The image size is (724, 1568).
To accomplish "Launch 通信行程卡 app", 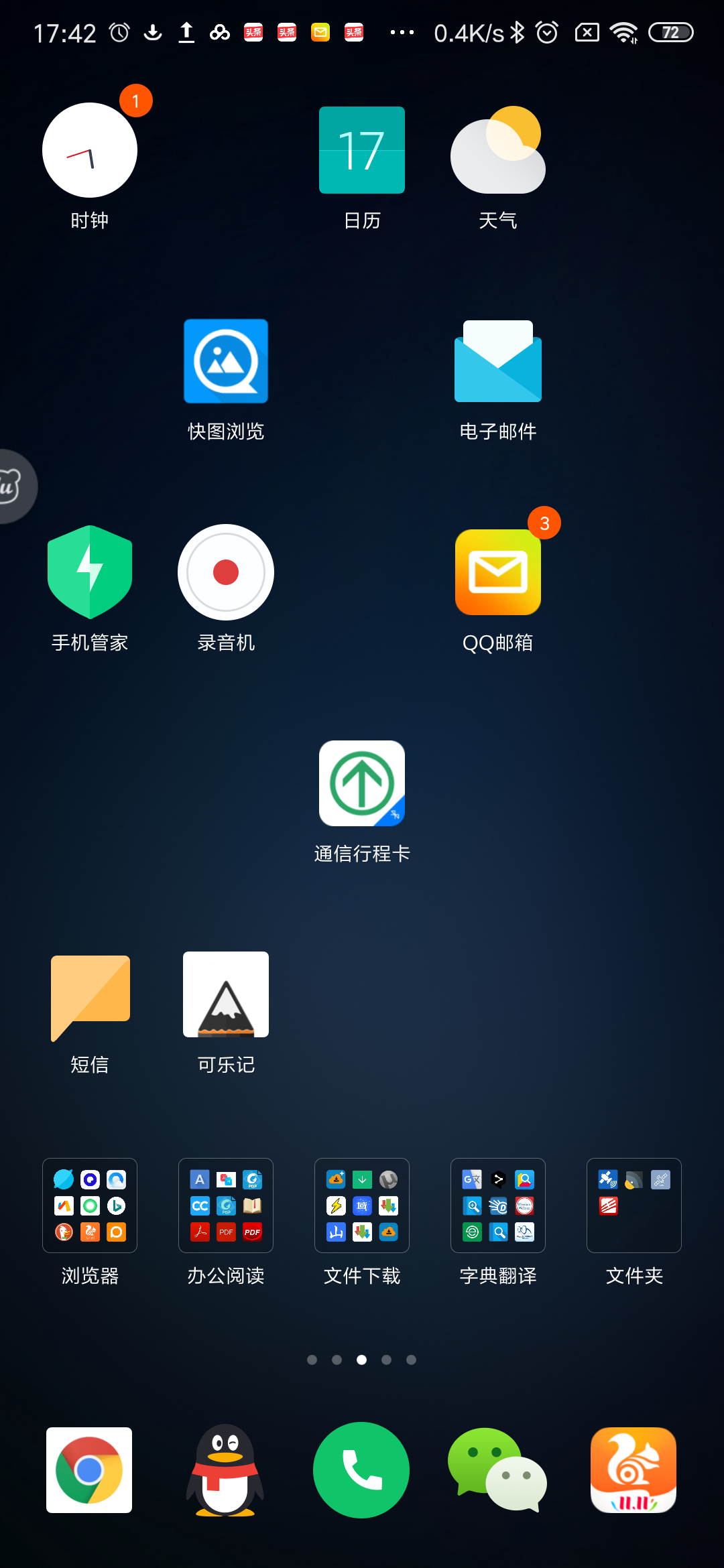I will pos(362,783).
